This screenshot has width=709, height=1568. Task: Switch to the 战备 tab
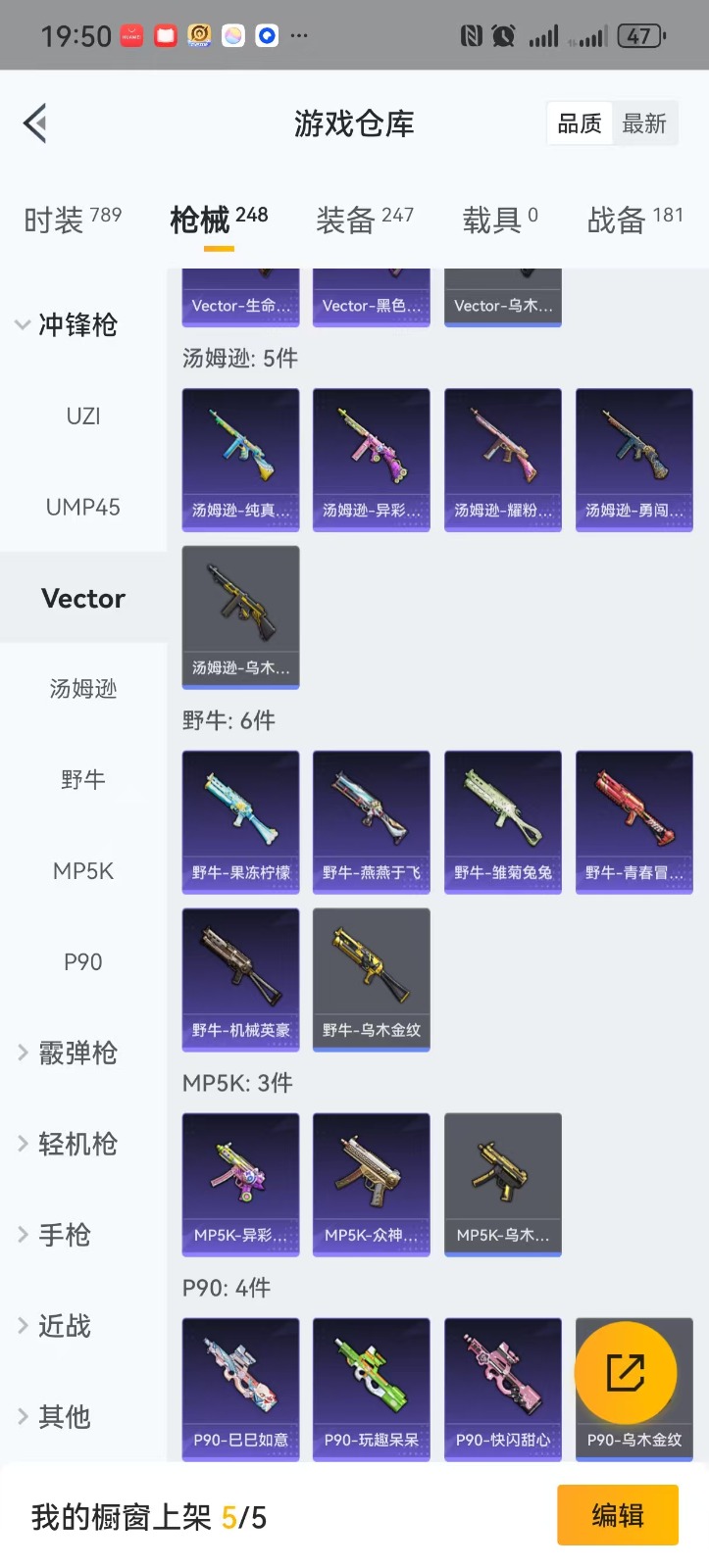(x=634, y=220)
